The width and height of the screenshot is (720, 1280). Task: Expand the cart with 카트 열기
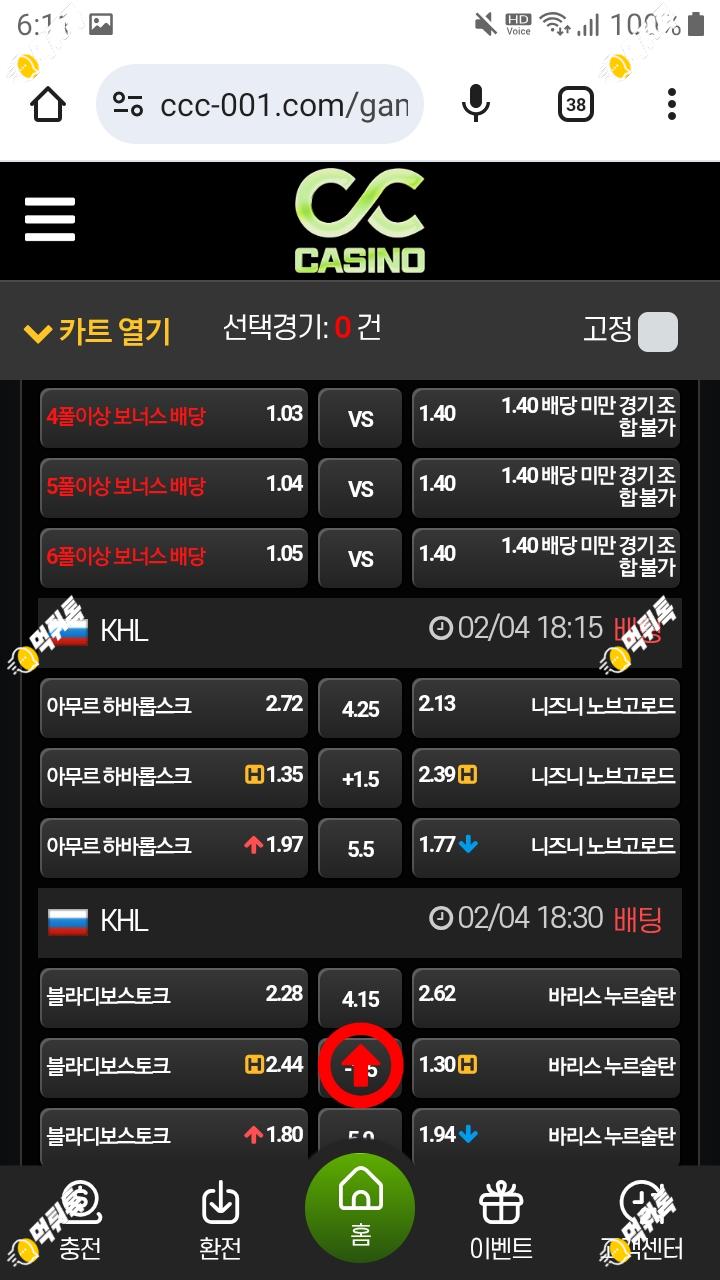97,331
